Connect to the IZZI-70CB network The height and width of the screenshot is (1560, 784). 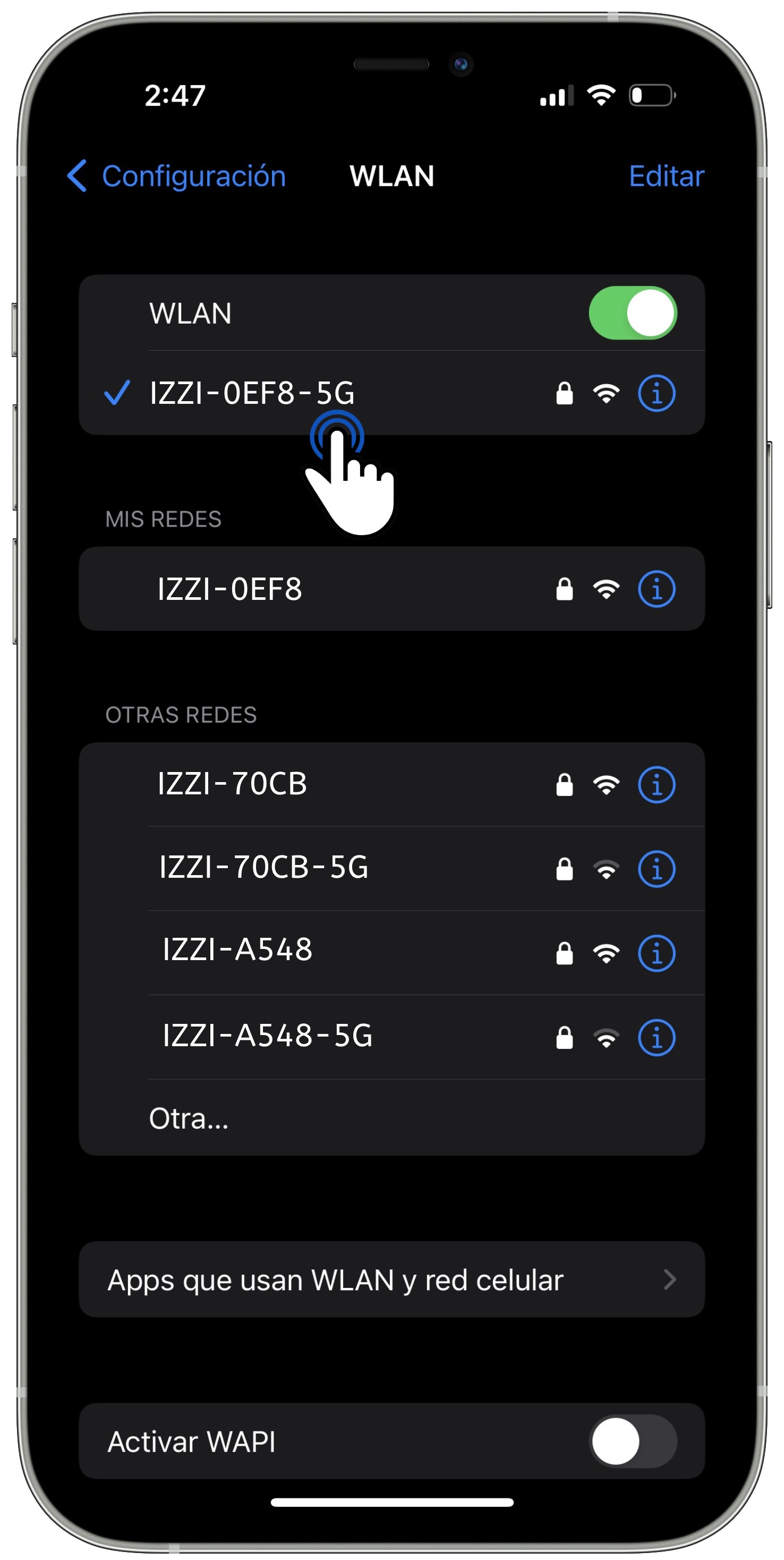[x=233, y=784]
